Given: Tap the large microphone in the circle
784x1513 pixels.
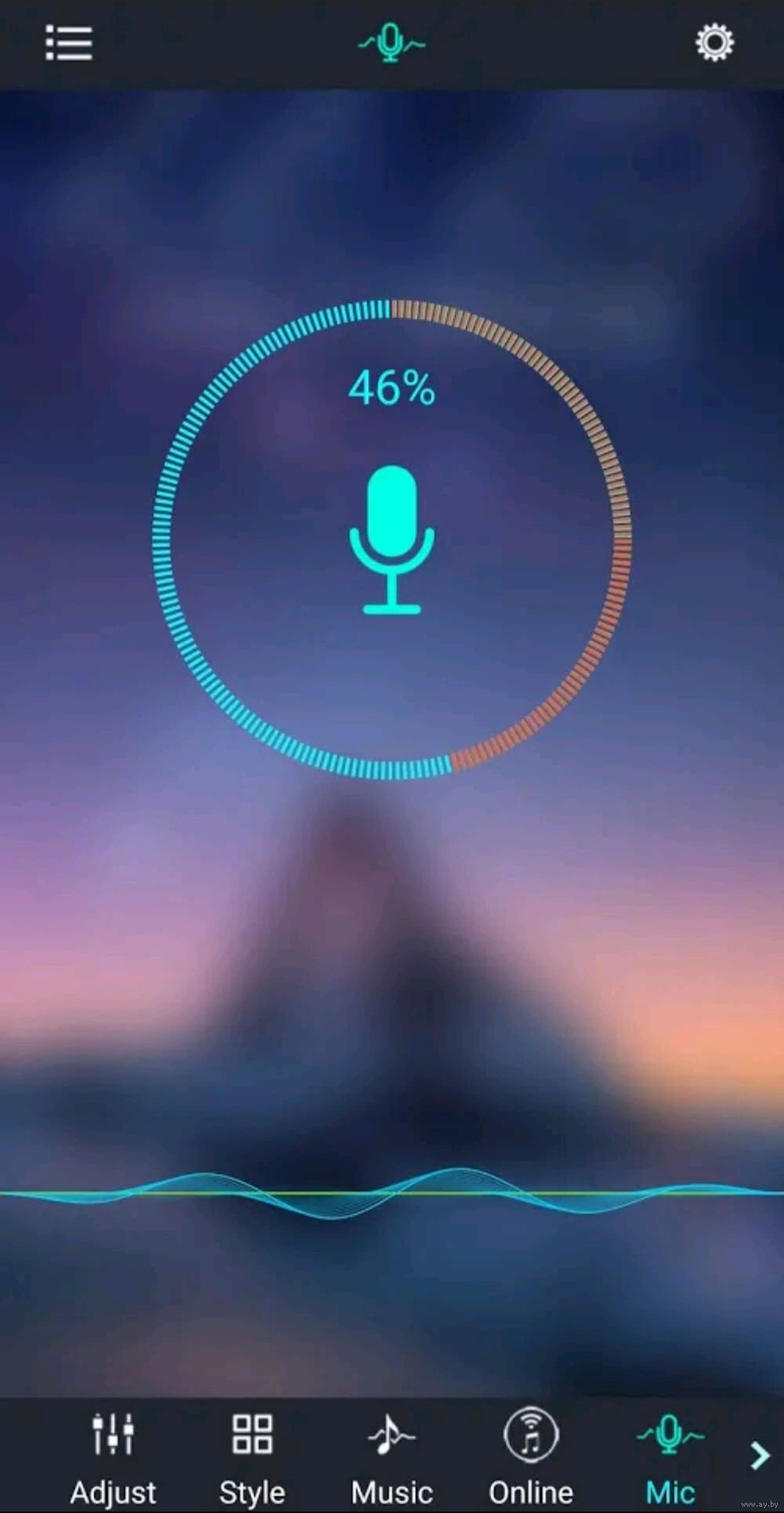Looking at the screenshot, I should (392, 540).
